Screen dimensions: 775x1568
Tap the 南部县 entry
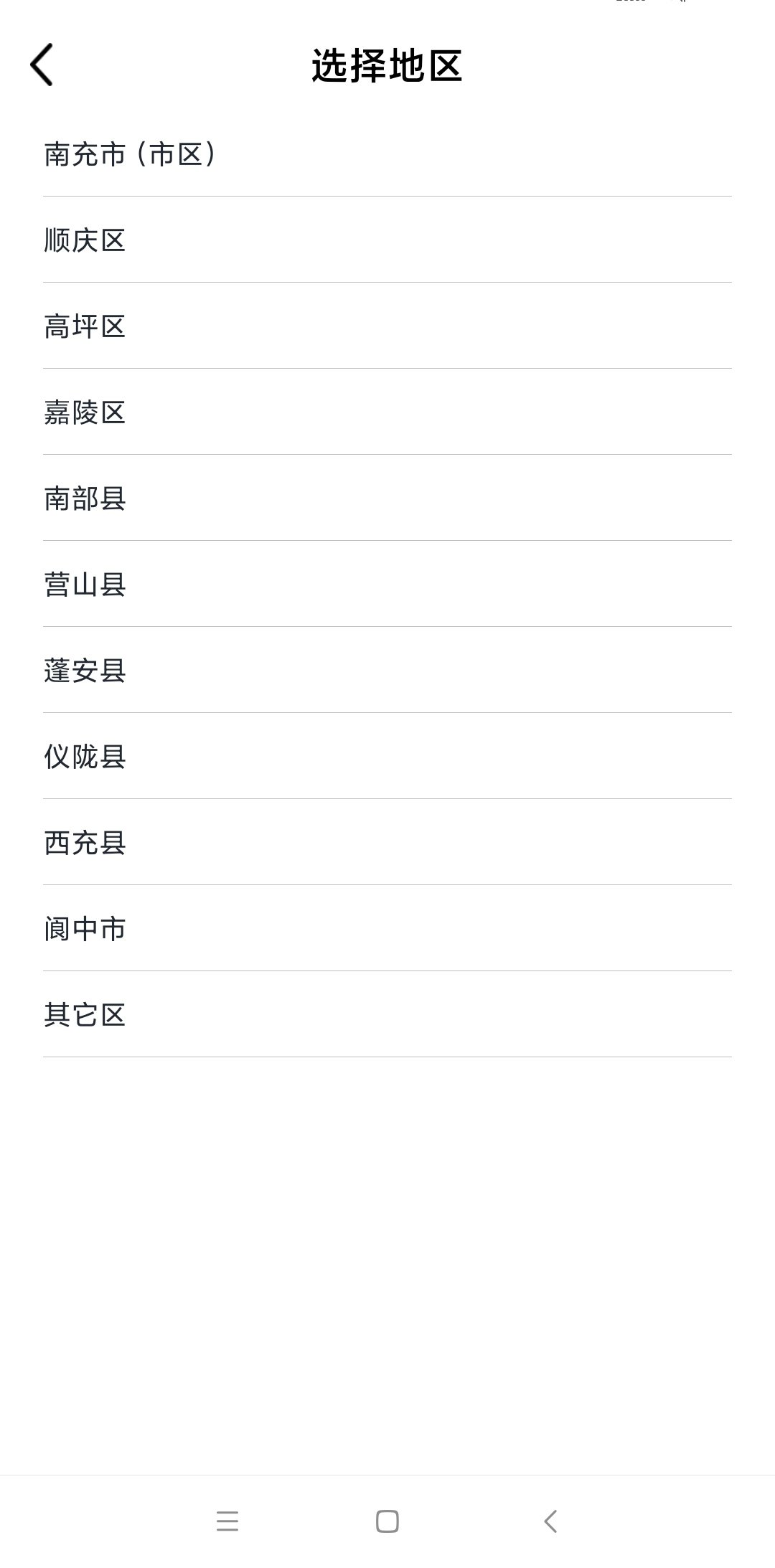(85, 499)
